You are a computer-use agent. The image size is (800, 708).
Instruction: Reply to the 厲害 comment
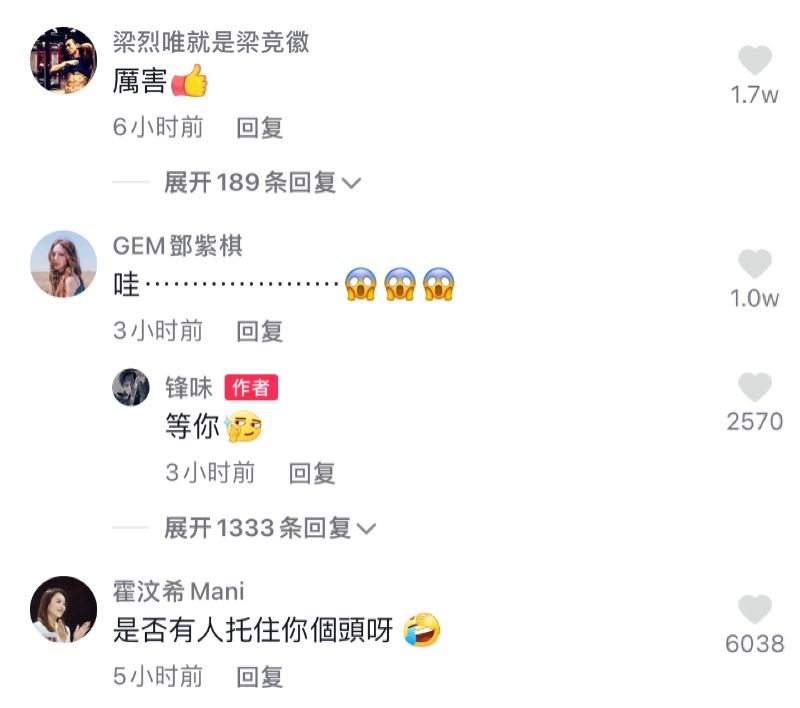click(260, 128)
